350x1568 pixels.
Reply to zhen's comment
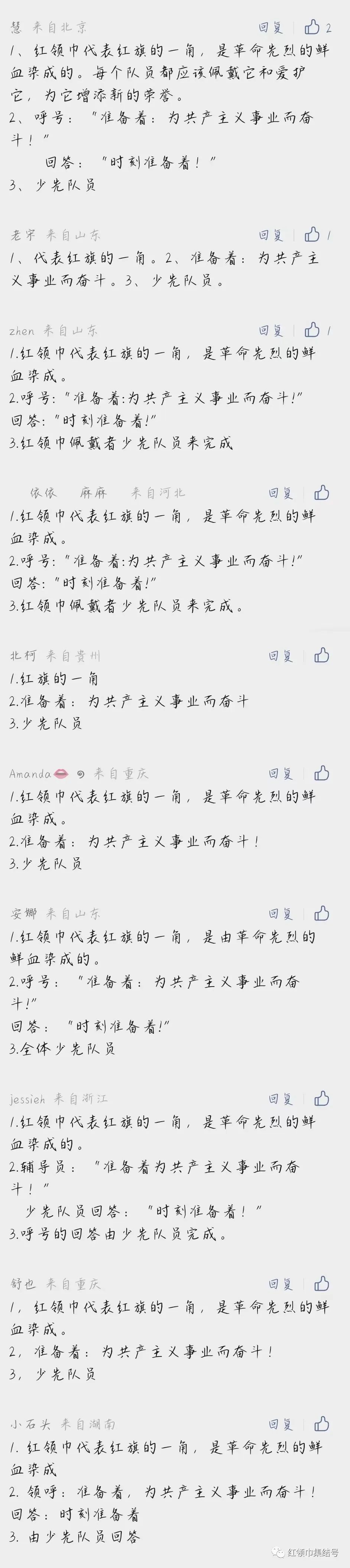[x=271, y=331]
